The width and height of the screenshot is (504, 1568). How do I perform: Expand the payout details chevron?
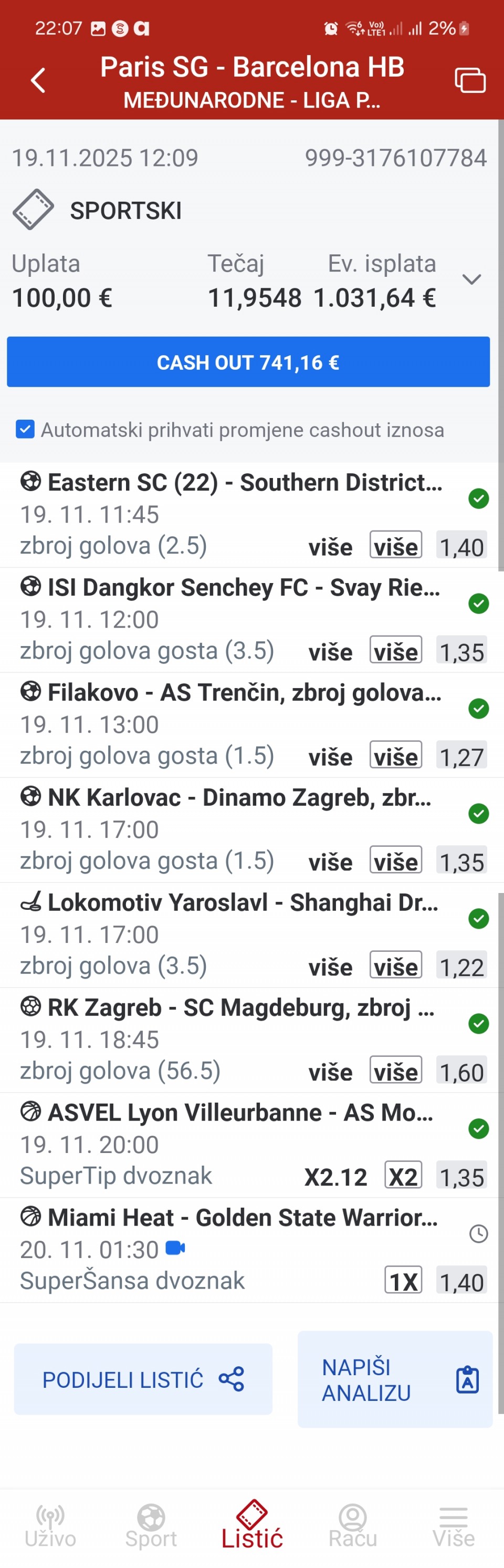tap(471, 279)
